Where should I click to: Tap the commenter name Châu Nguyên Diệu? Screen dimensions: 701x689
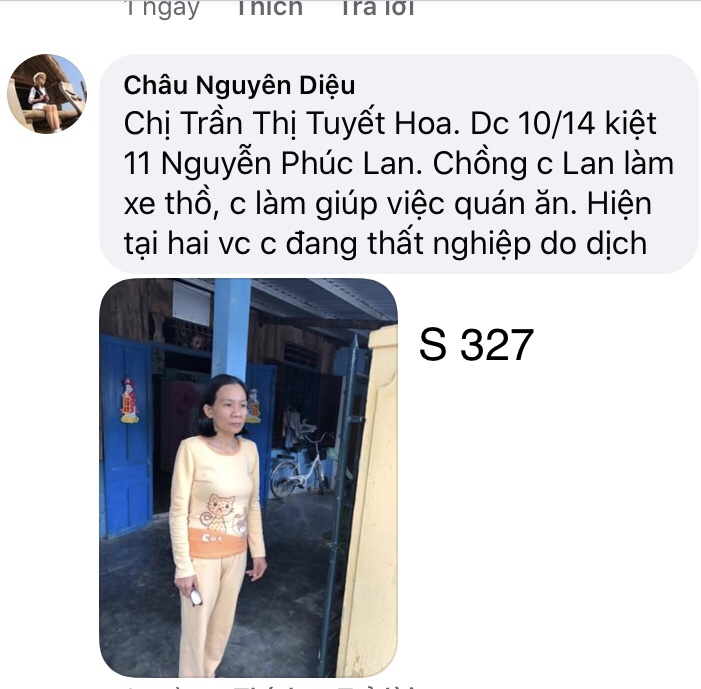click(x=239, y=86)
